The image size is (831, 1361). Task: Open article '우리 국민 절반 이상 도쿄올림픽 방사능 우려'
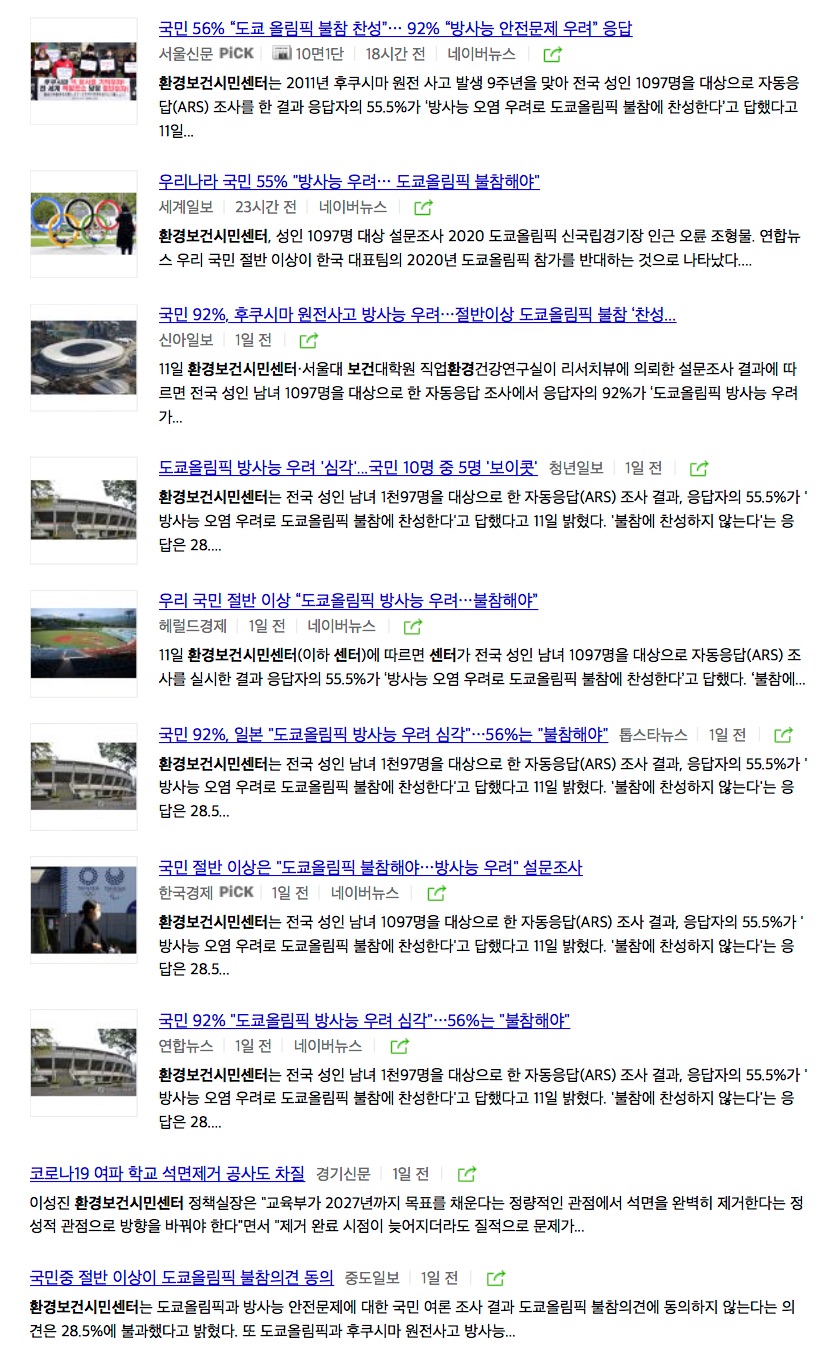348,601
